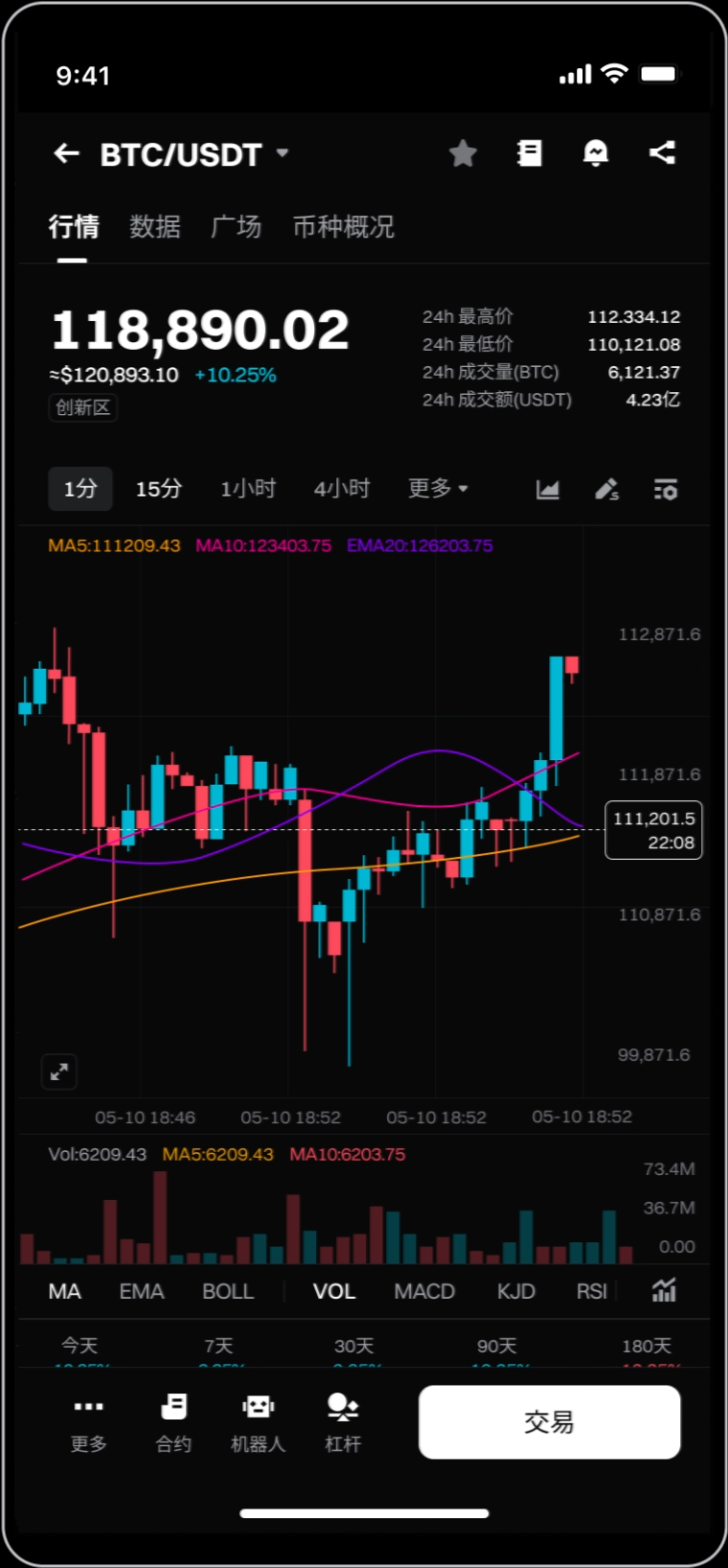Open chart settings icon
This screenshot has width=728, height=1568.
point(666,490)
